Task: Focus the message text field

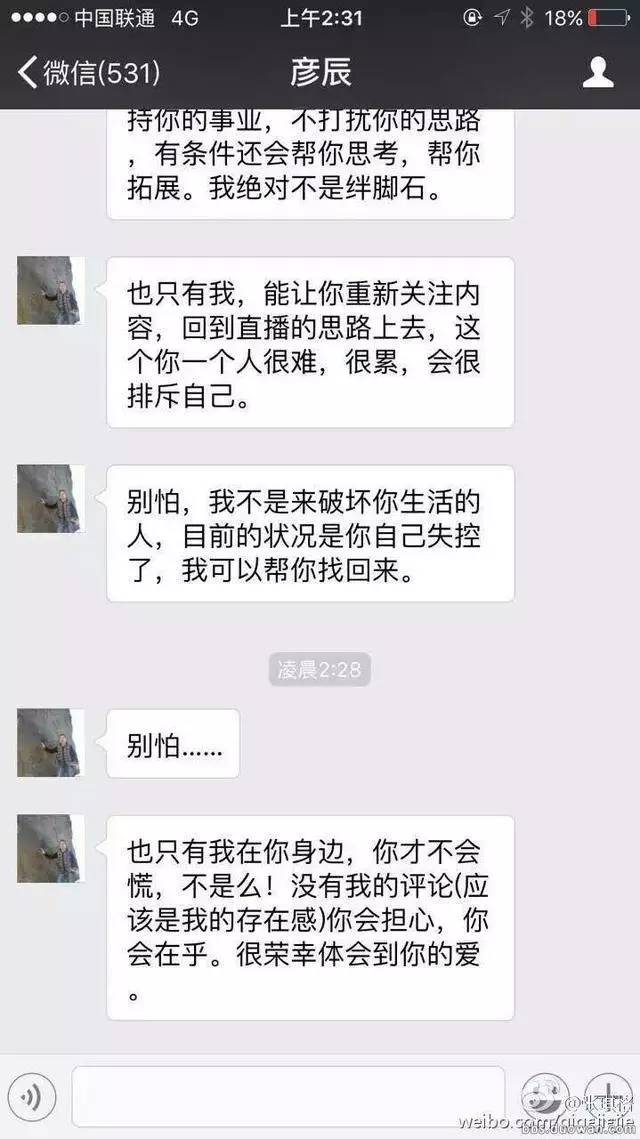Action: click(x=288, y=1096)
